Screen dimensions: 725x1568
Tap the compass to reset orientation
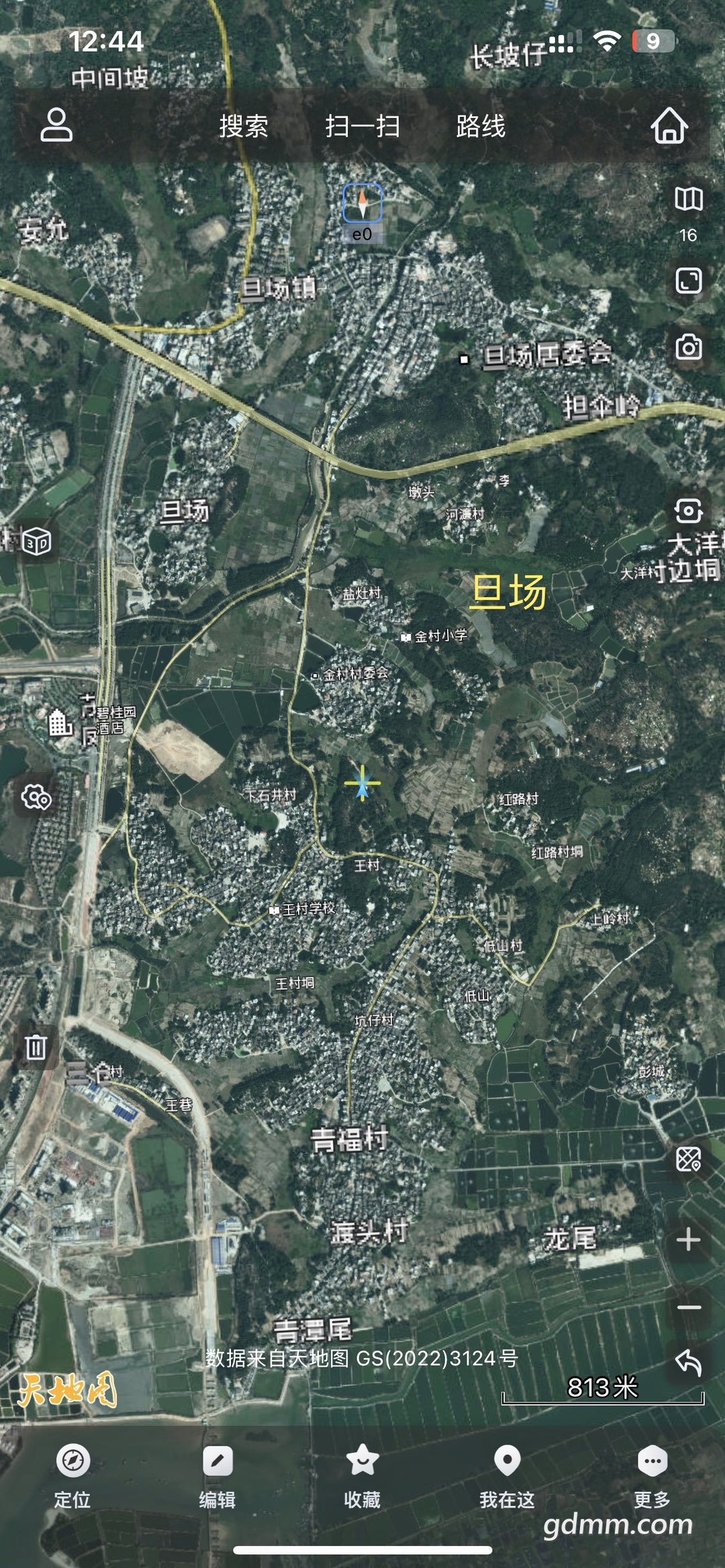click(x=362, y=203)
